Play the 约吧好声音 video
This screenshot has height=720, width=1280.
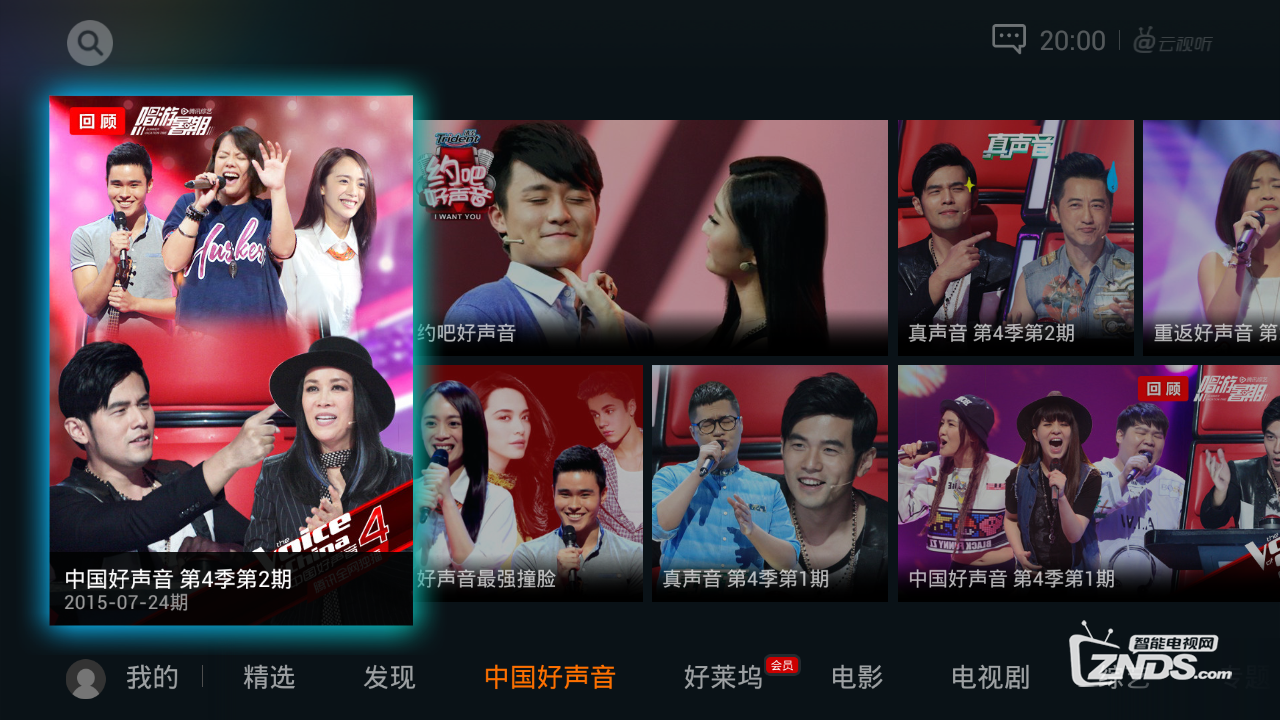coord(651,238)
